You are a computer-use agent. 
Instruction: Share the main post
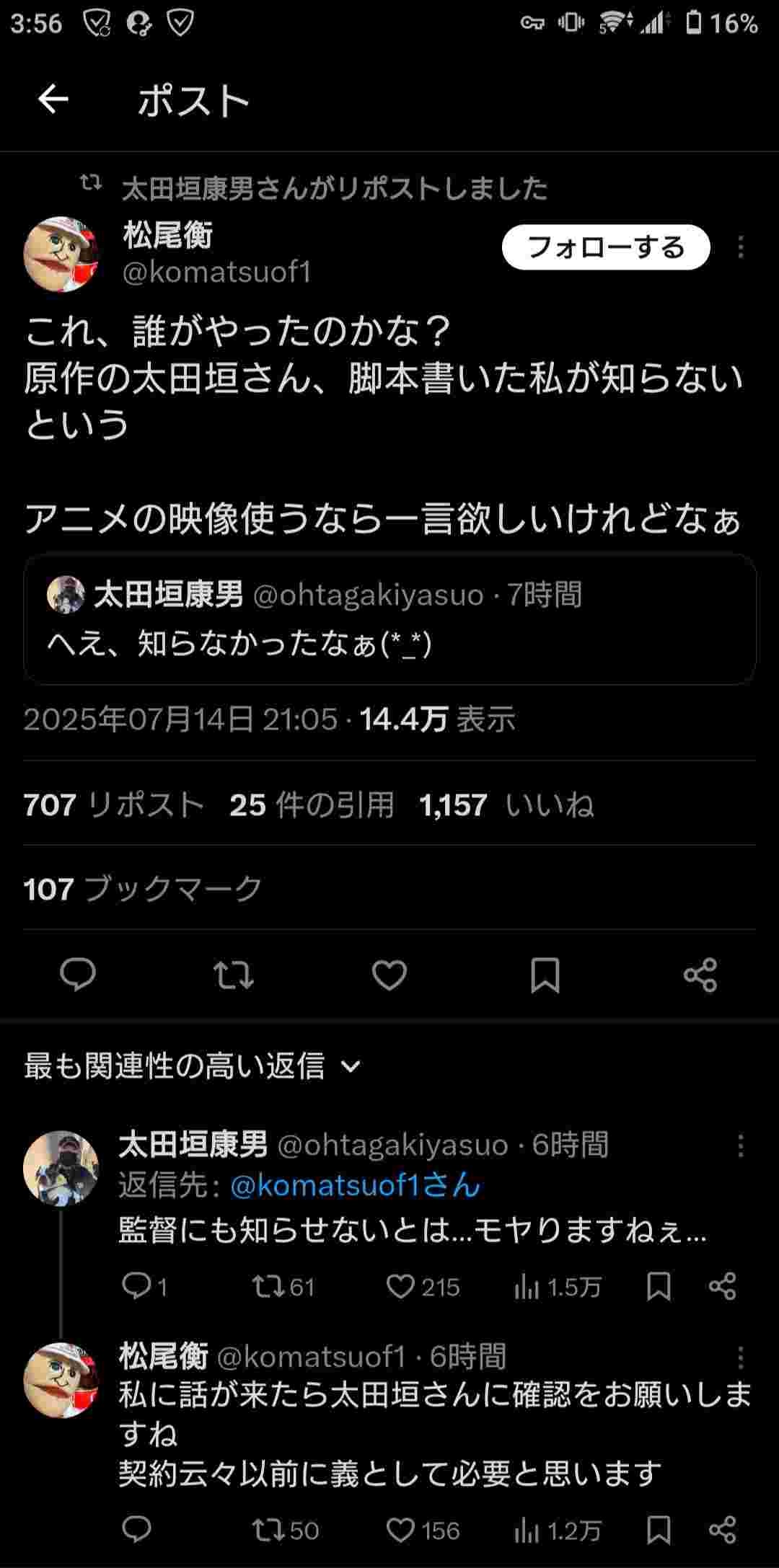[x=700, y=975]
